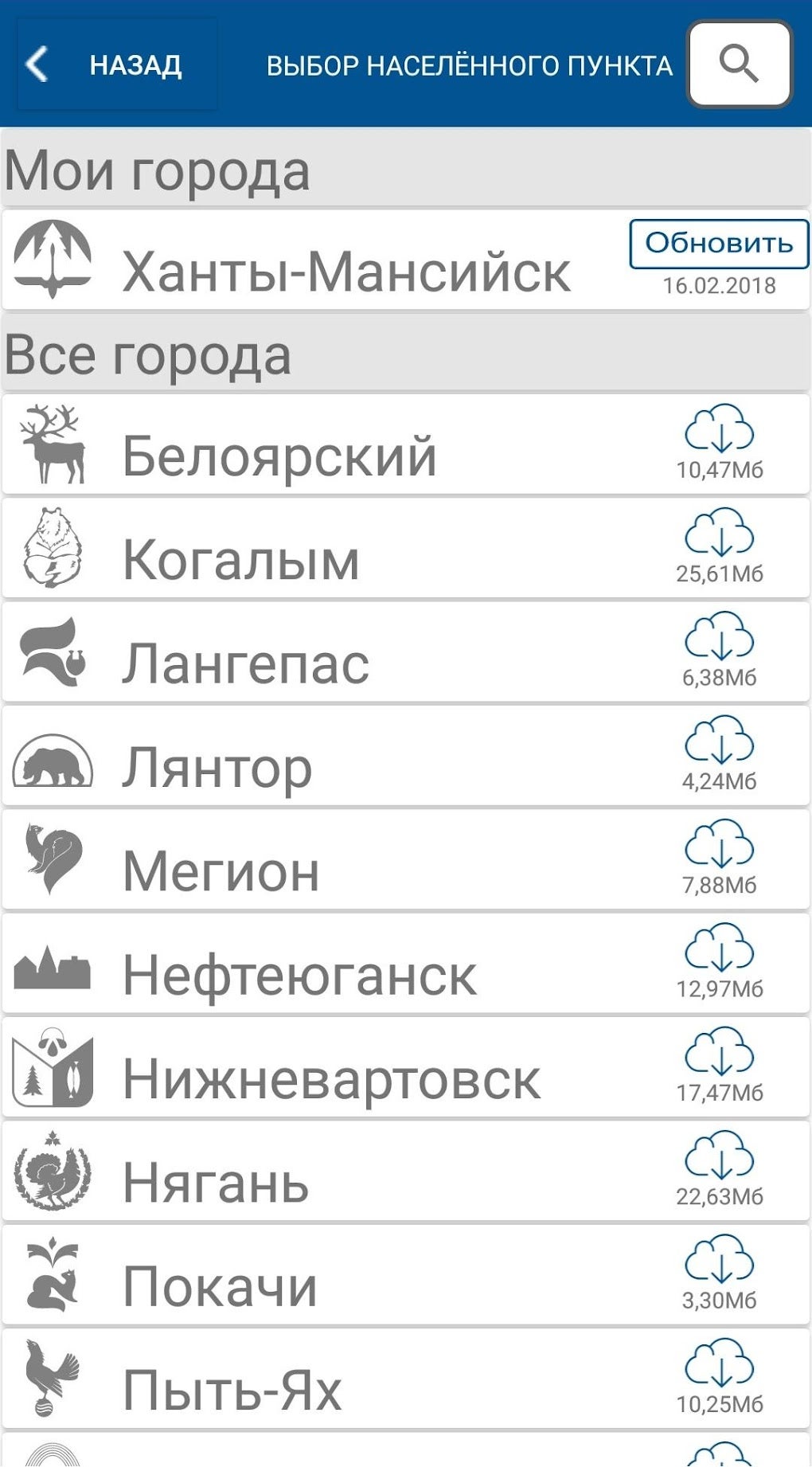
Task: Tap Обновить for Ханты-Мансийск
Action: coord(719,244)
